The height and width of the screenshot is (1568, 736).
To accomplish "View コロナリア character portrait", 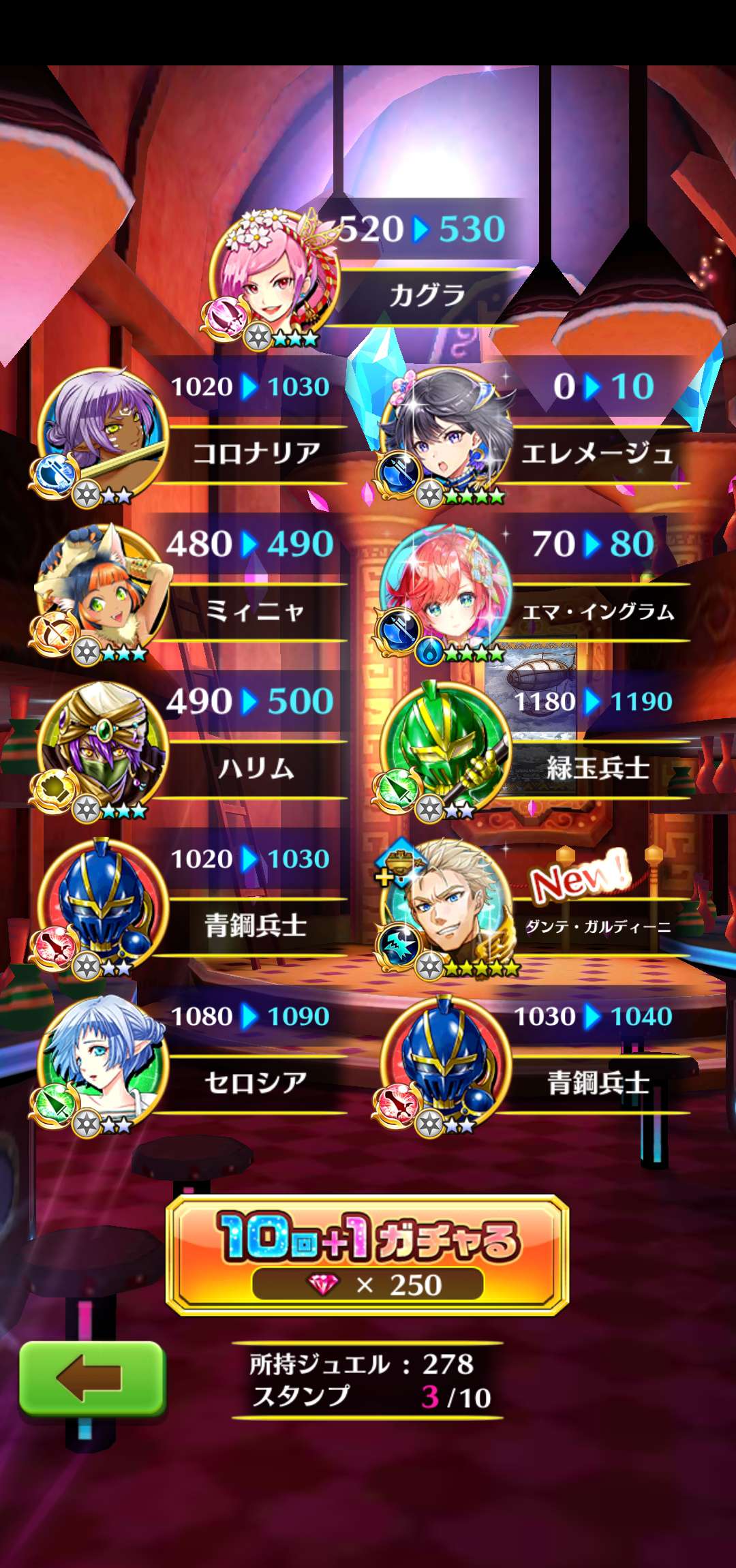I will tap(102, 433).
